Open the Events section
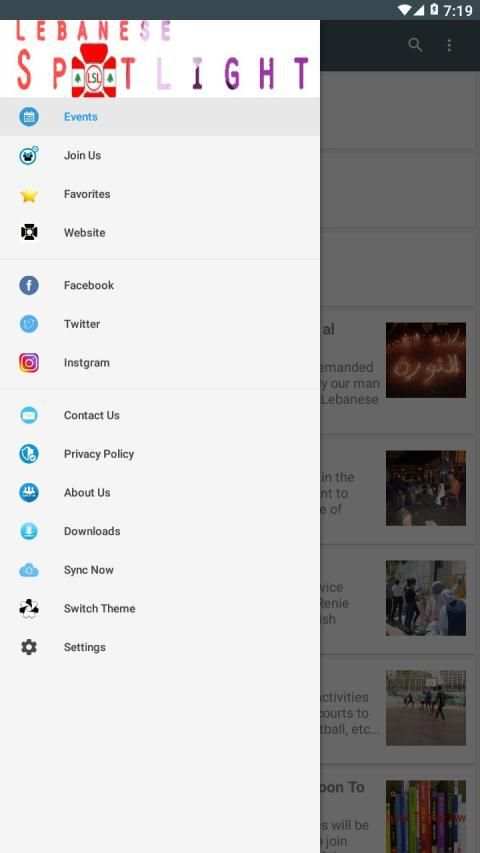The image size is (480, 853). pyautogui.click(x=160, y=116)
